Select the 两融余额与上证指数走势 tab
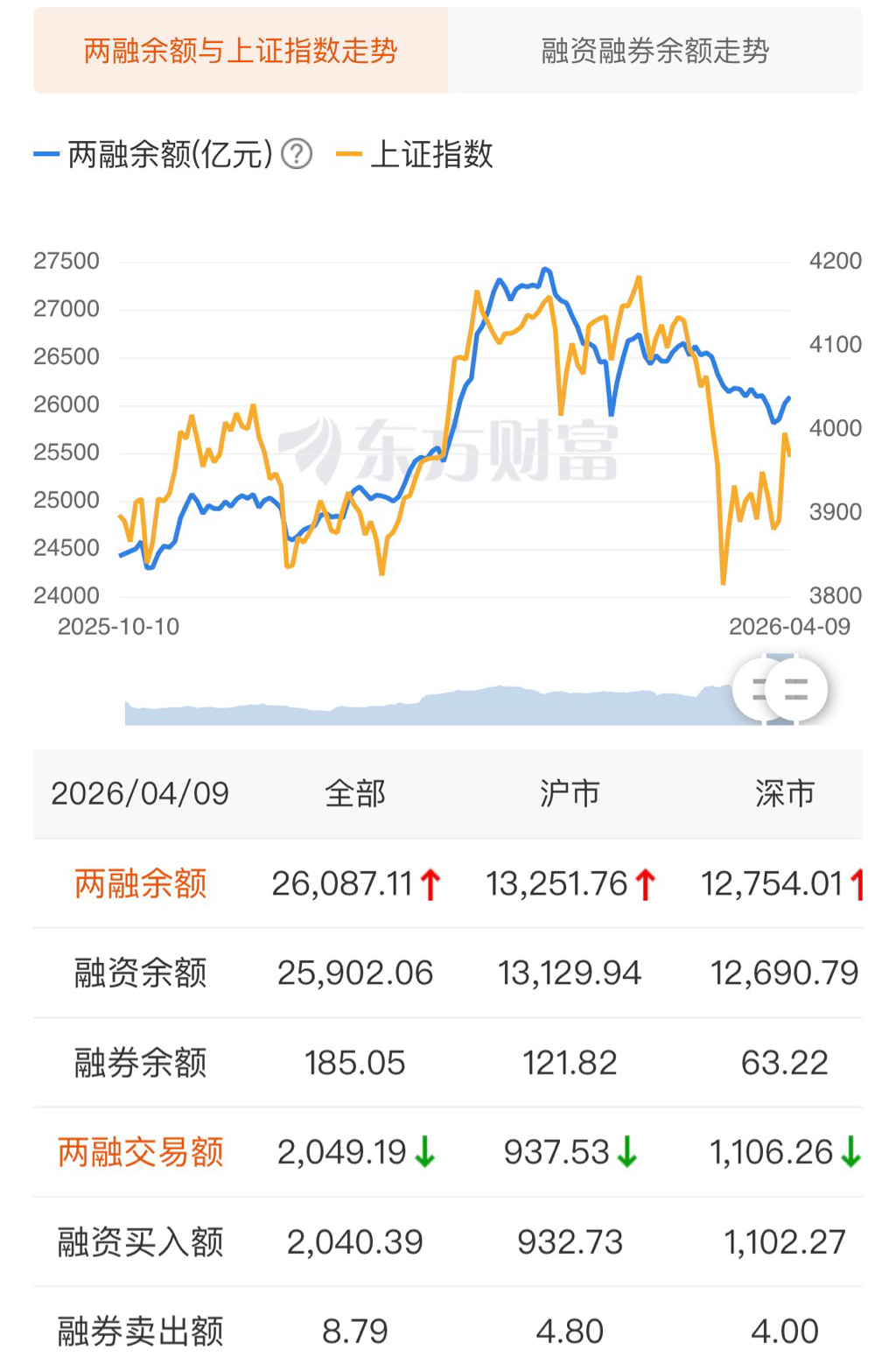The width and height of the screenshot is (896, 1371). pyautogui.click(x=241, y=51)
